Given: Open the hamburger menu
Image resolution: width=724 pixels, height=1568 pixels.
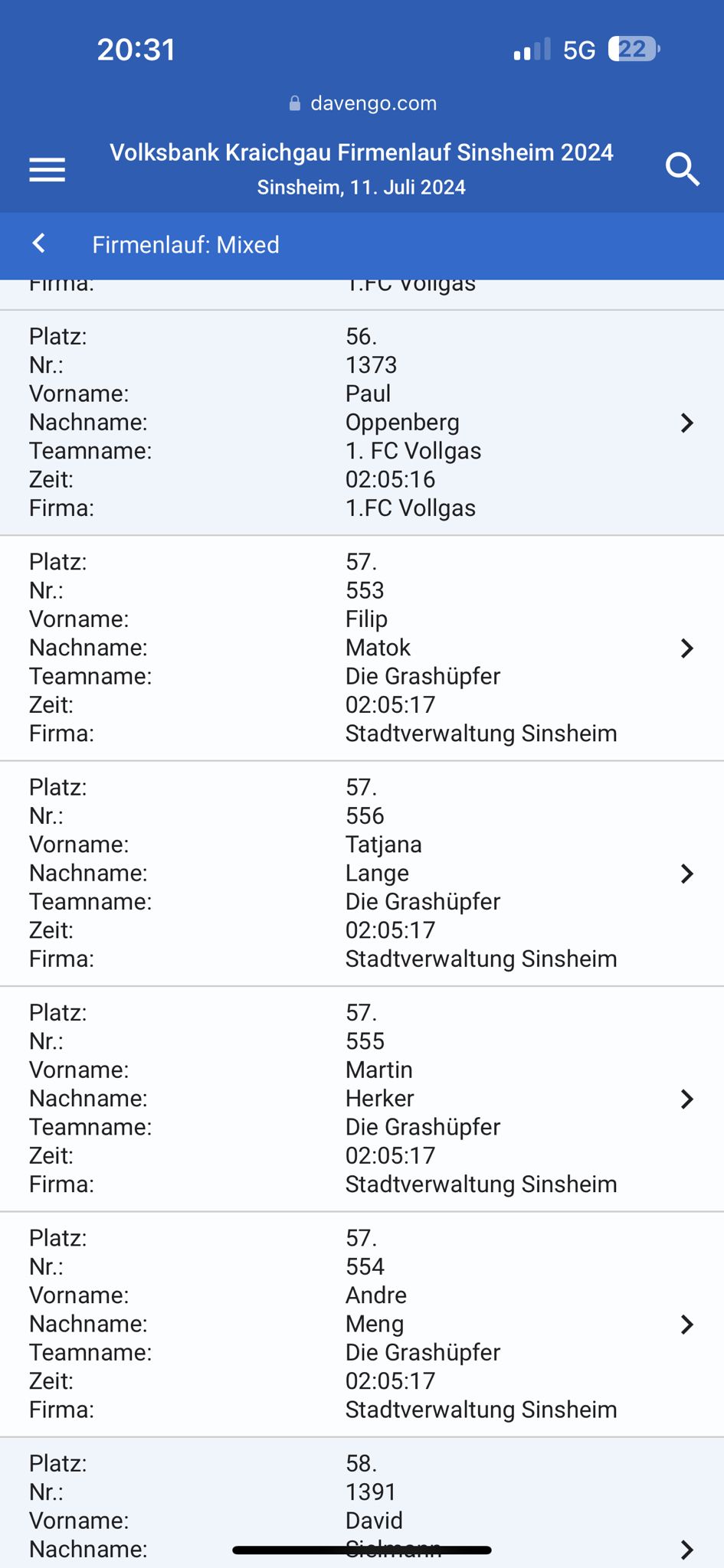Looking at the screenshot, I should pyautogui.click(x=47, y=169).
